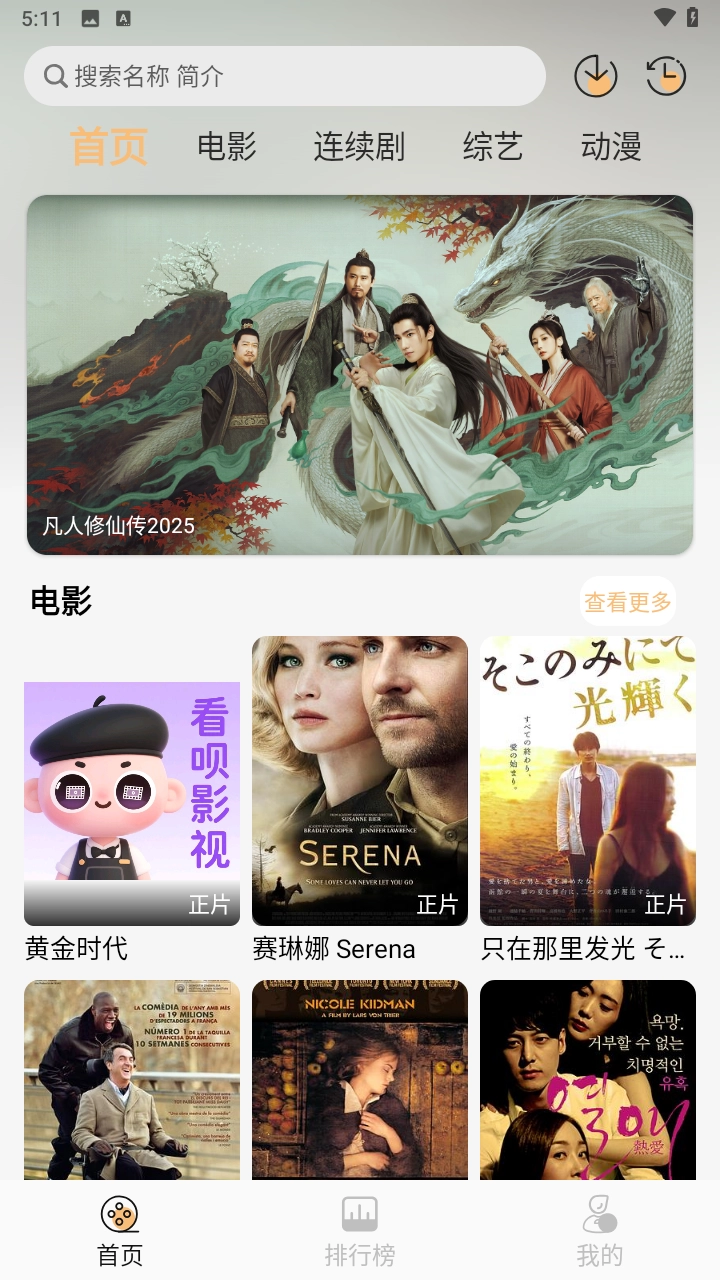Open the download manager icon
The width and height of the screenshot is (720, 1280).
coord(596,75)
